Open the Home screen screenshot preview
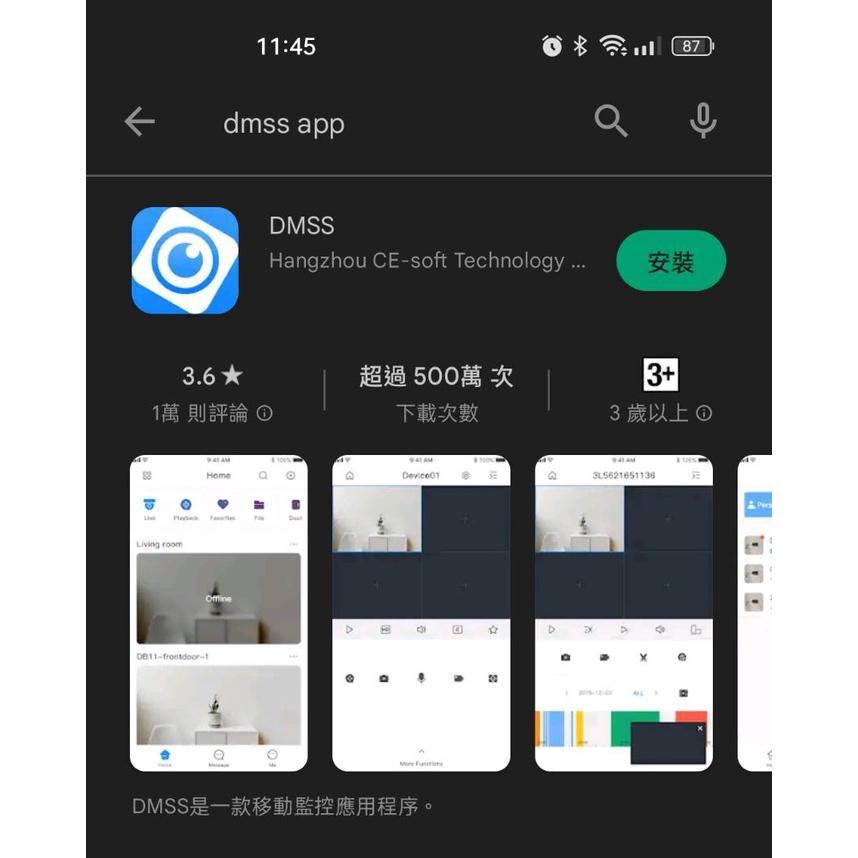 pos(219,613)
